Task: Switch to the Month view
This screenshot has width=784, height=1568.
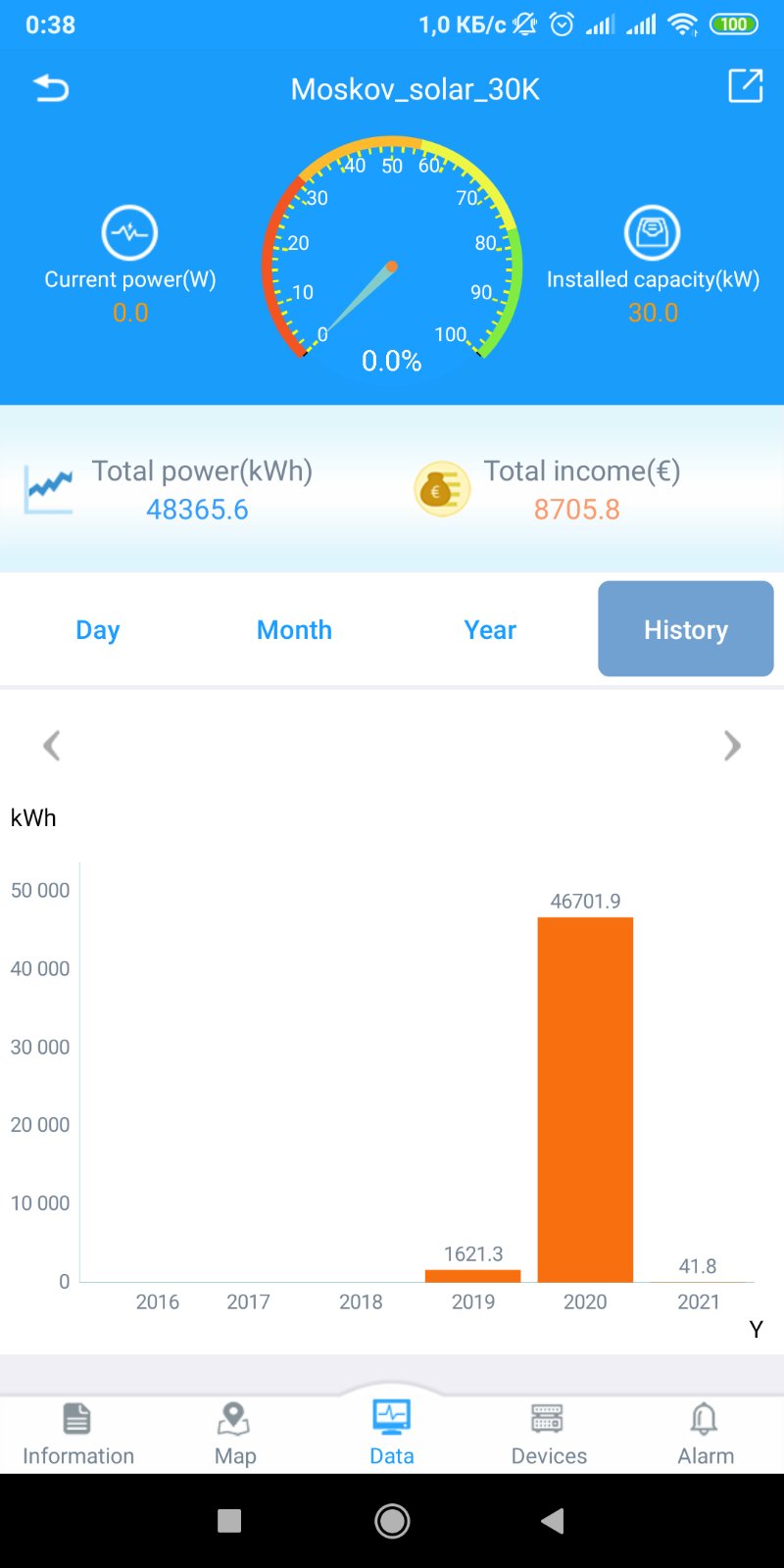Action: 294,629
